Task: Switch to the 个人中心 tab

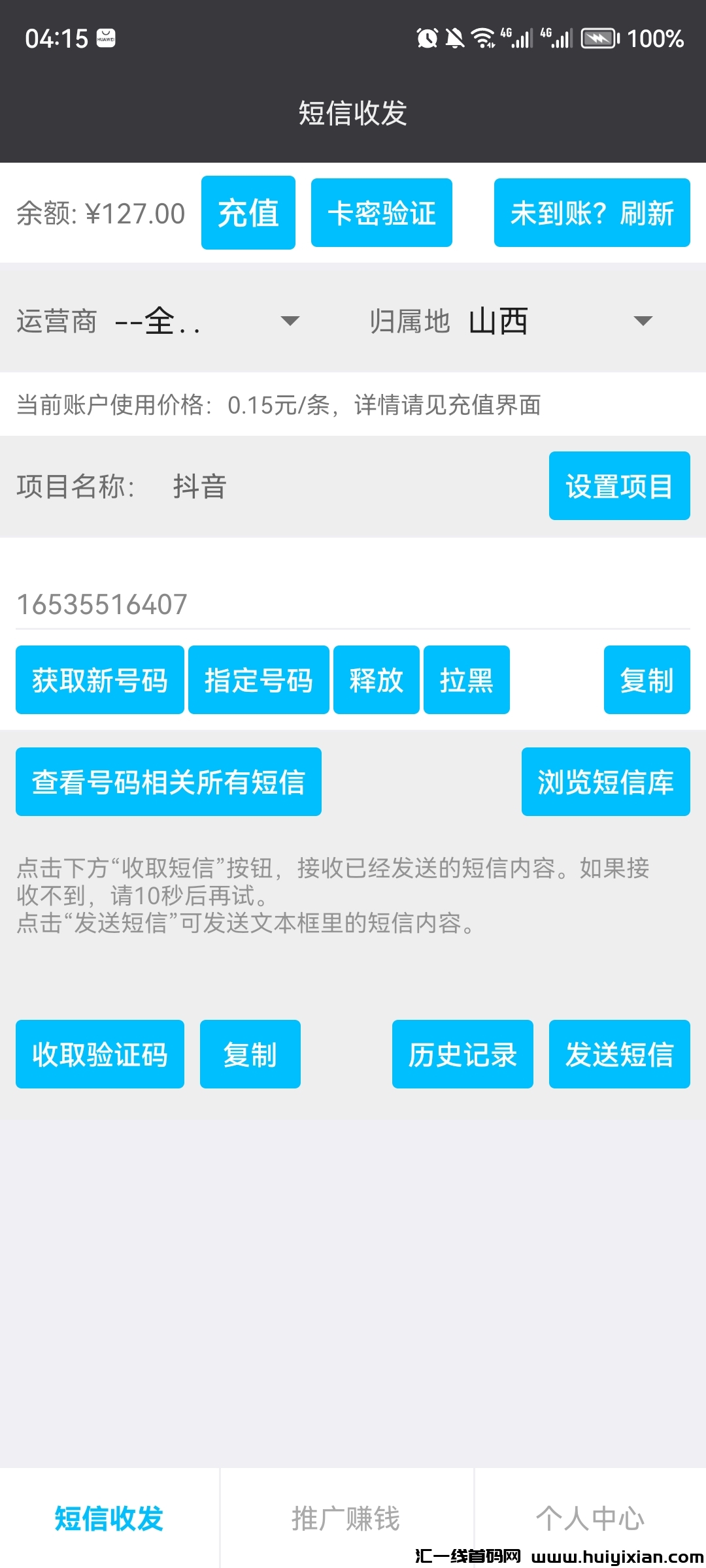Action: (x=590, y=1518)
